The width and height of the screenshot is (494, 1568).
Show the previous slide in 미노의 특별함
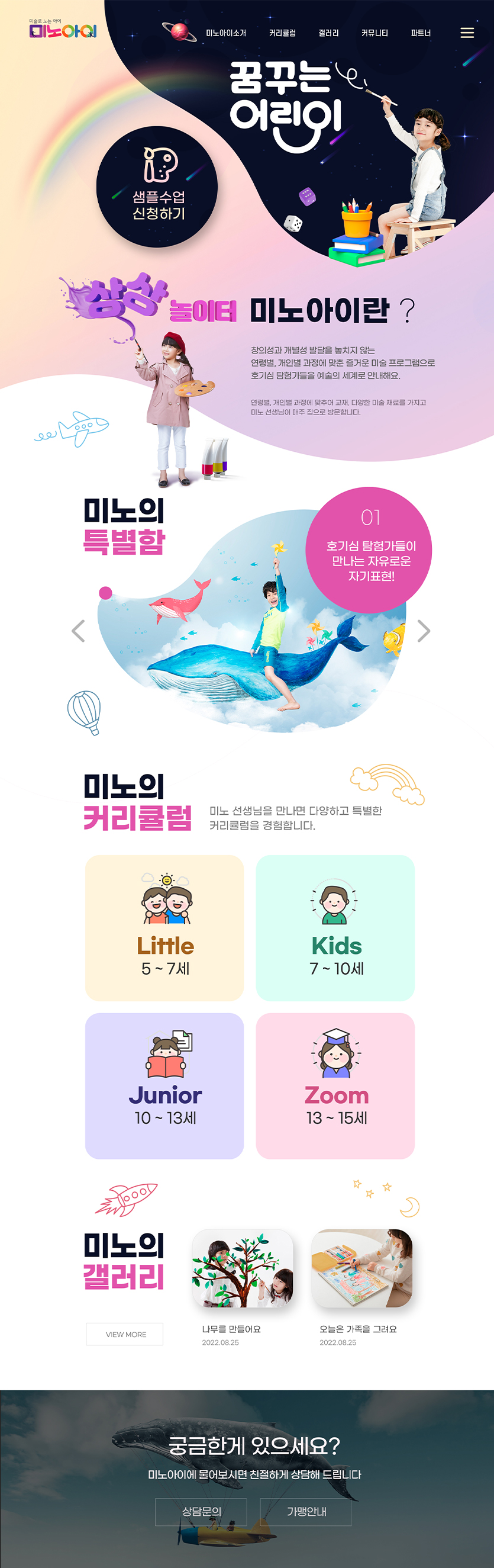[79, 631]
